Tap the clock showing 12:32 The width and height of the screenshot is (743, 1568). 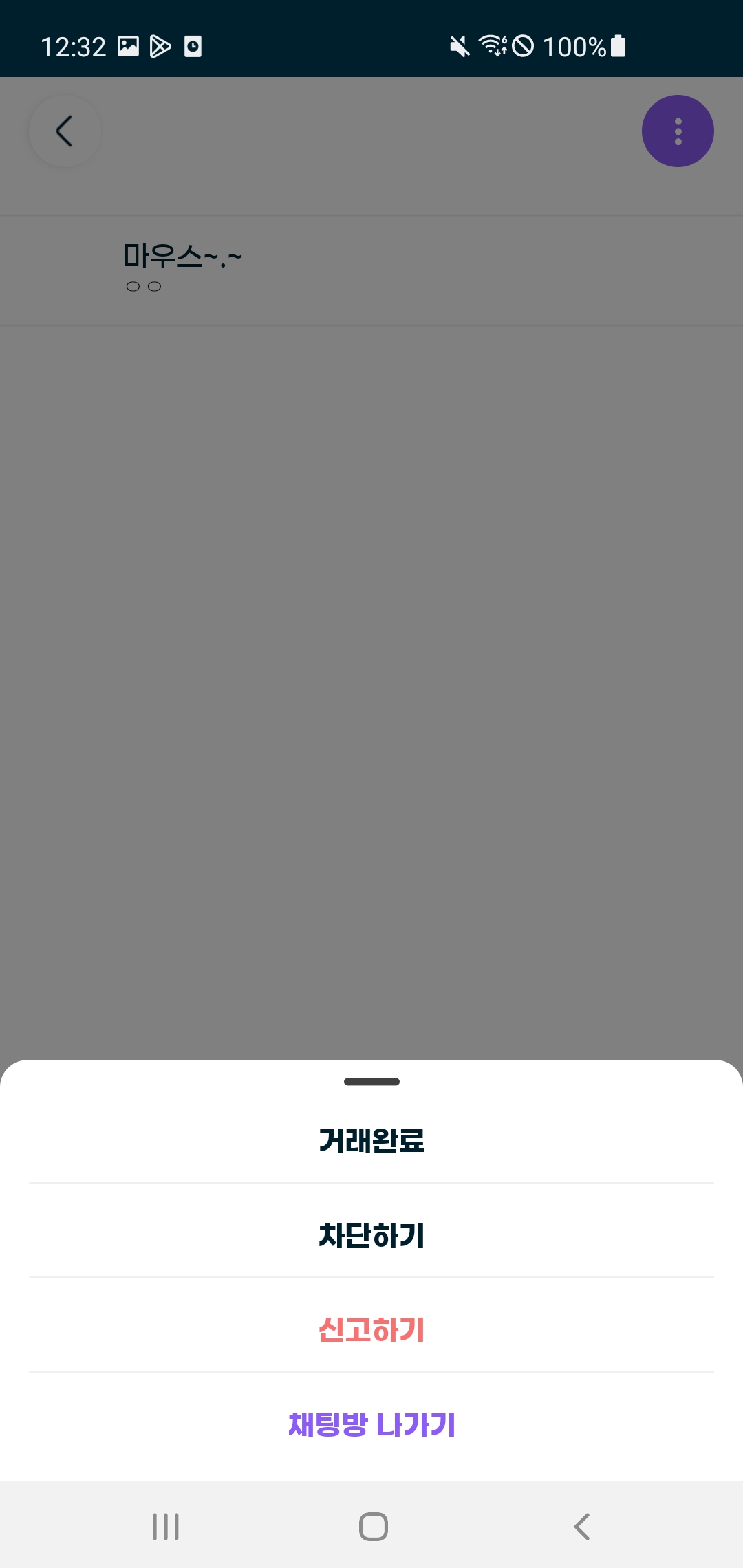click(x=74, y=46)
